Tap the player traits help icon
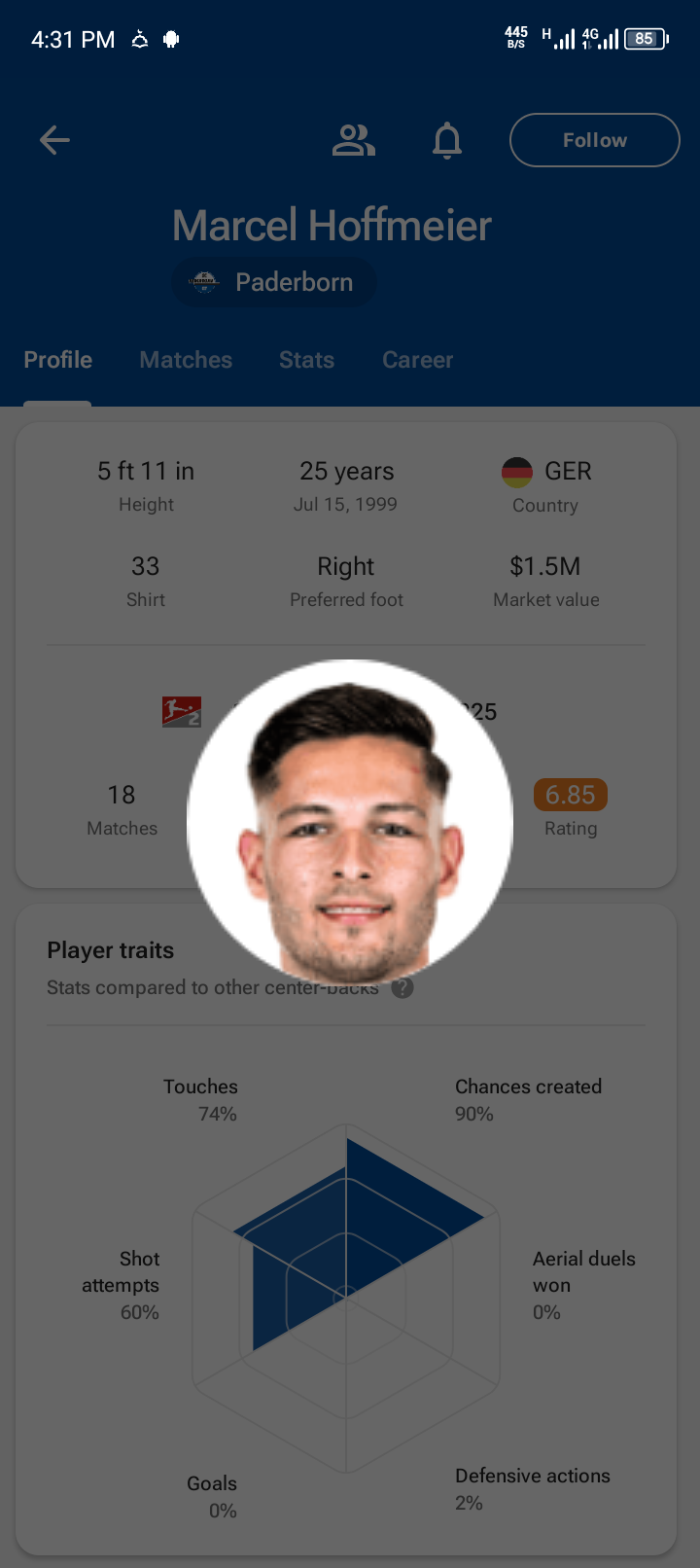The width and height of the screenshot is (700, 1568). pos(402,987)
